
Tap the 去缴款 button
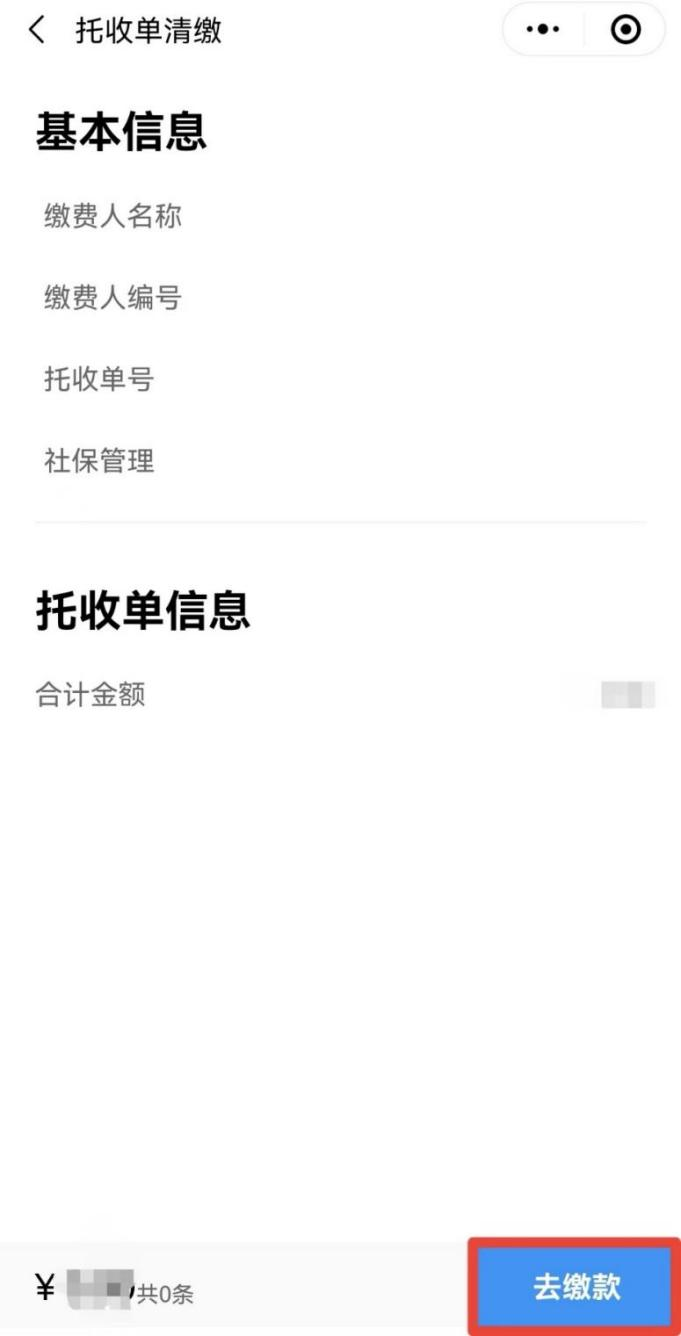pos(576,1287)
